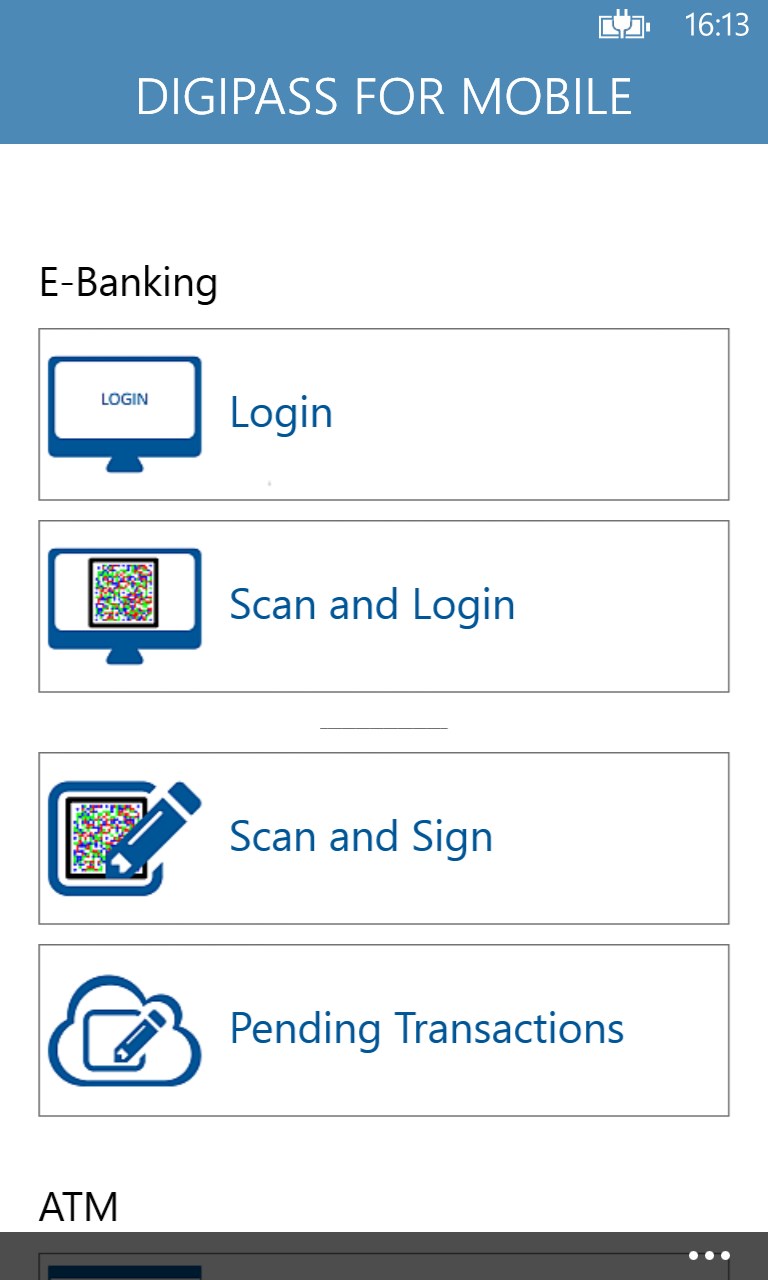Tap the clock showing 16:13
This screenshot has height=1280, width=768.
point(716,25)
